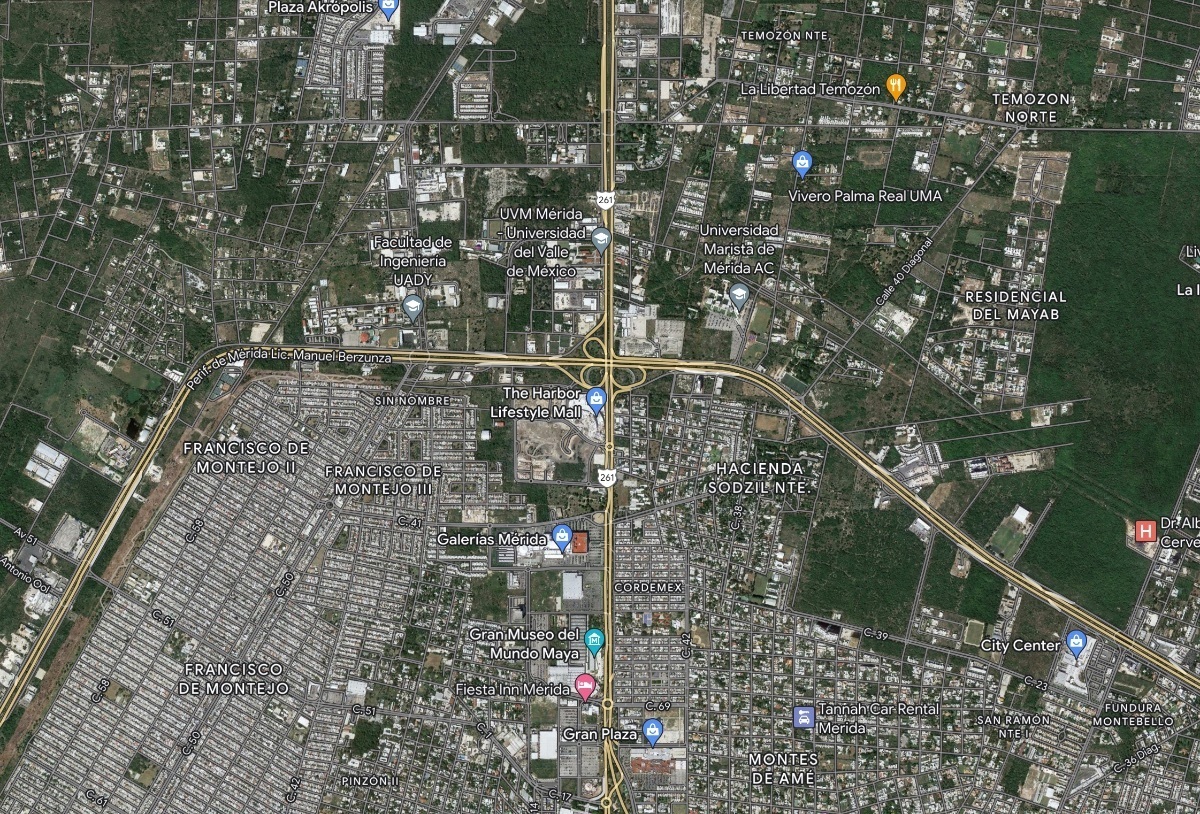
Task: Open the Plaza Akropolis shopping pin
Action: coord(390,8)
